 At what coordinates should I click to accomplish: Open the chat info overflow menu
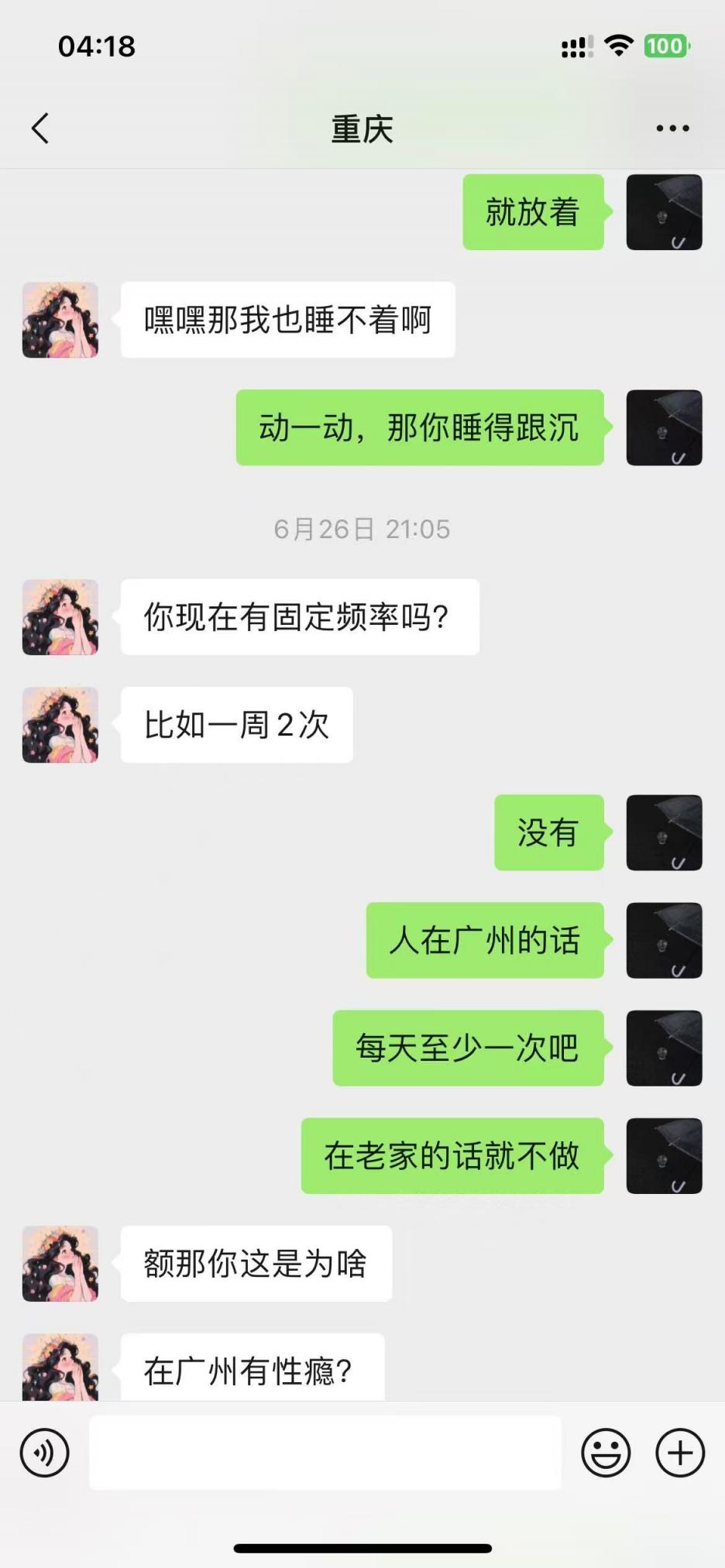[x=672, y=129]
